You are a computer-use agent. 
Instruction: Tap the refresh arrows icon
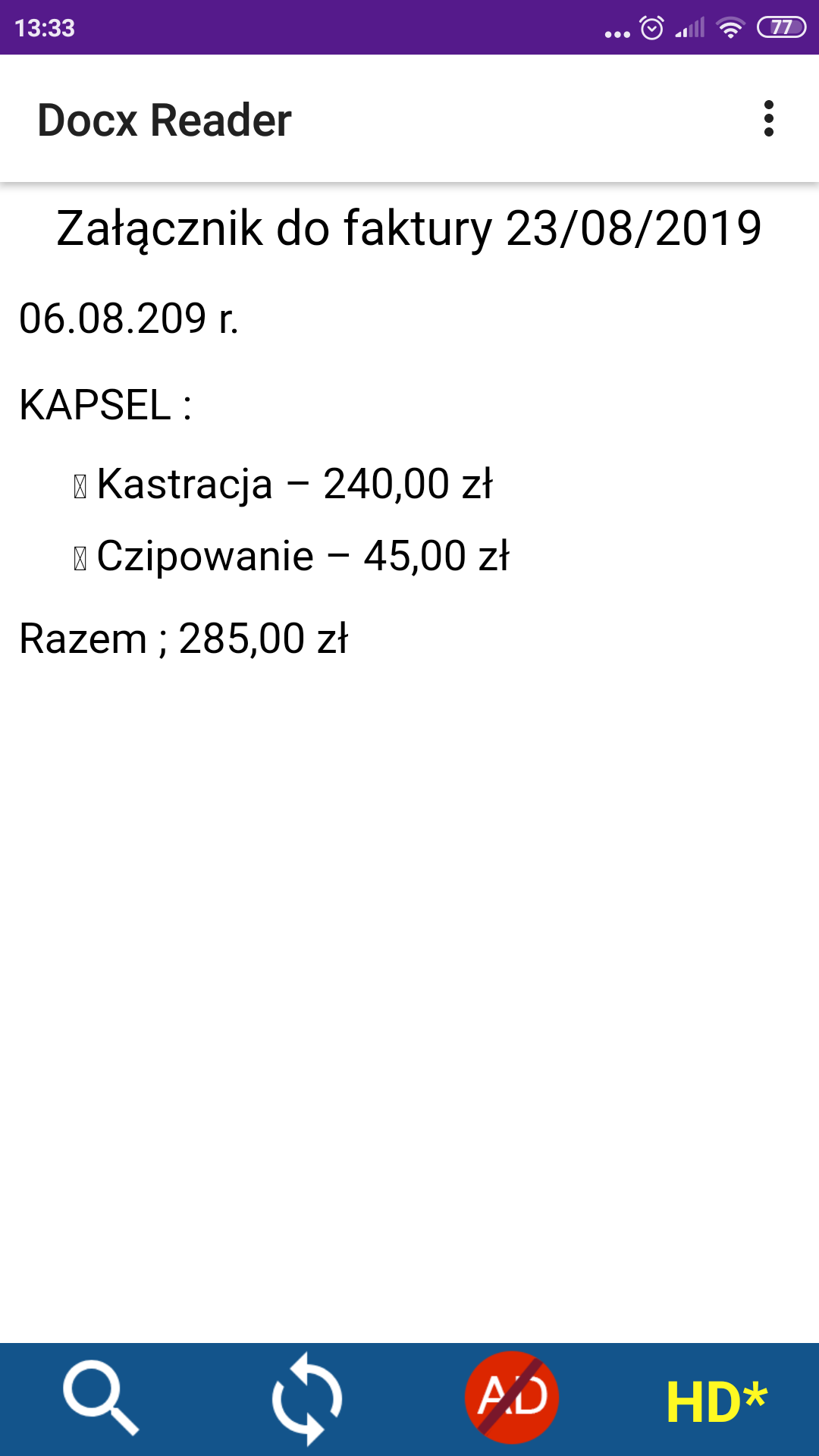tap(307, 1399)
